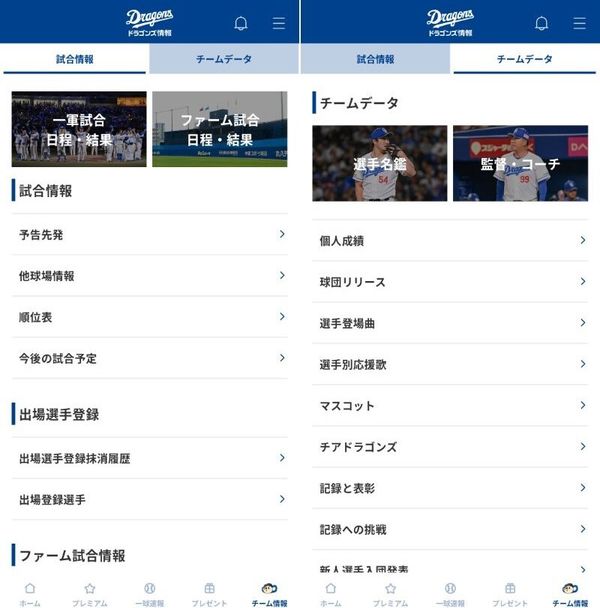Open 今後の試合予定
600x608 pixels.
click(150, 358)
